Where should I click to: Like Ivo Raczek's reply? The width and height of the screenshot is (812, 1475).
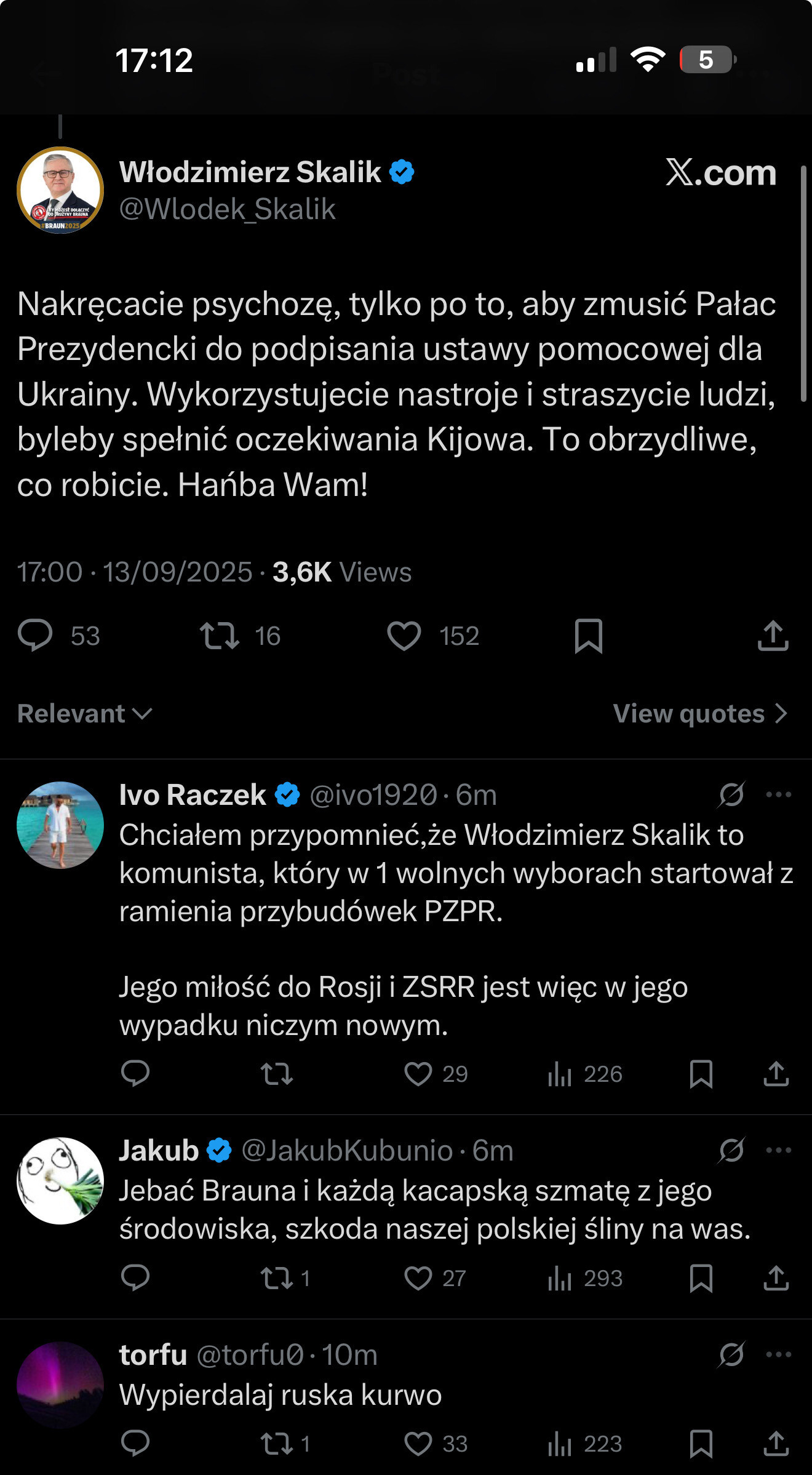point(418,1074)
